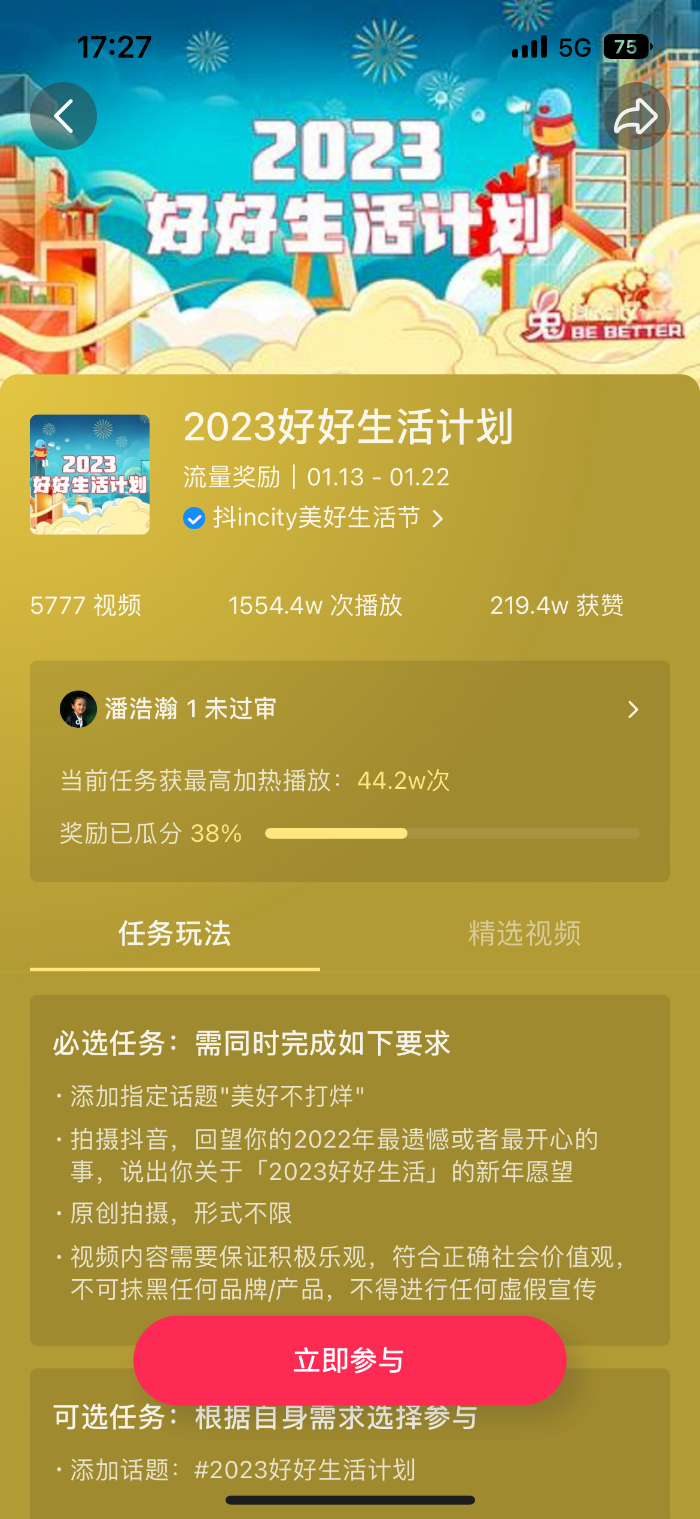
Task: Share this 2023好好生活计划 activity
Action: coord(636,116)
